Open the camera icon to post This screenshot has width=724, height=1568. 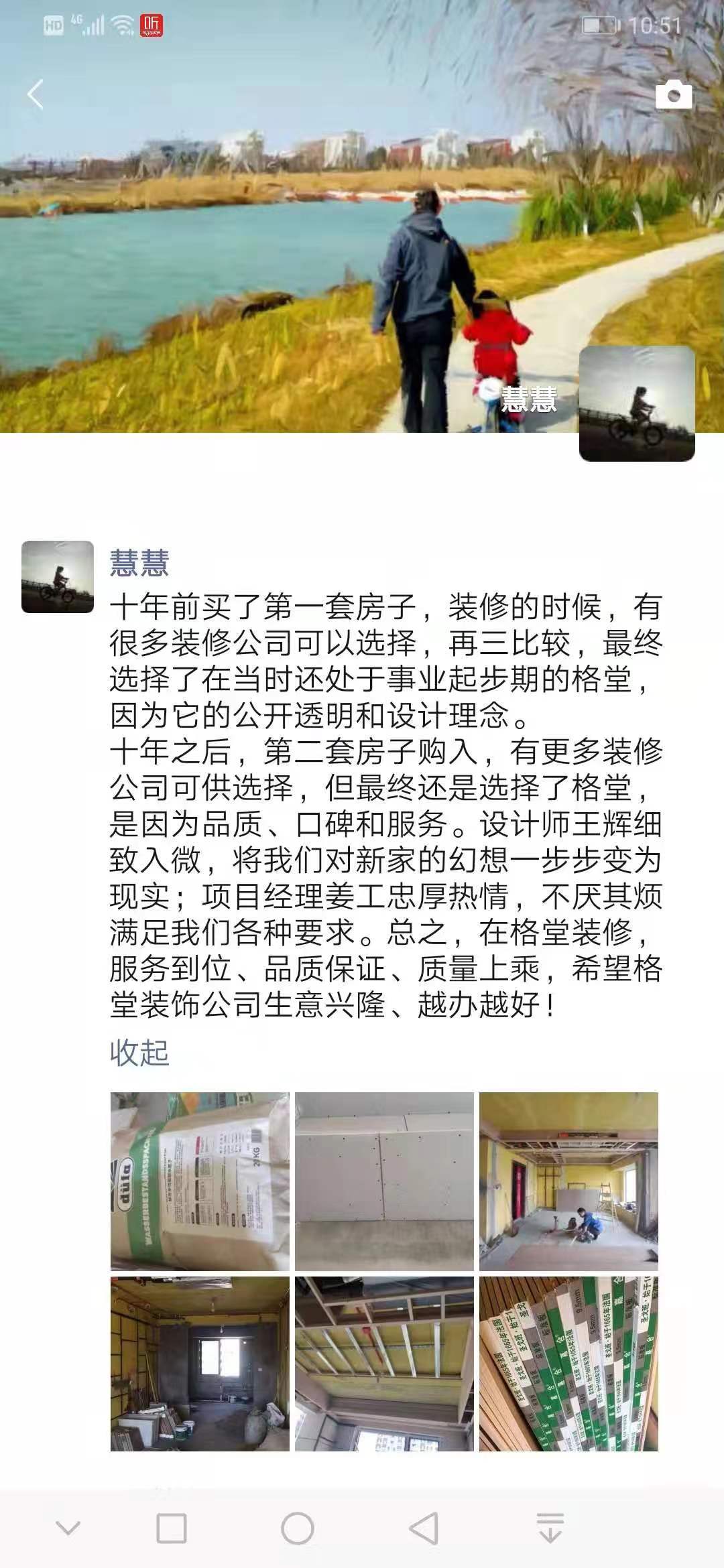click(x=673, y=95)
